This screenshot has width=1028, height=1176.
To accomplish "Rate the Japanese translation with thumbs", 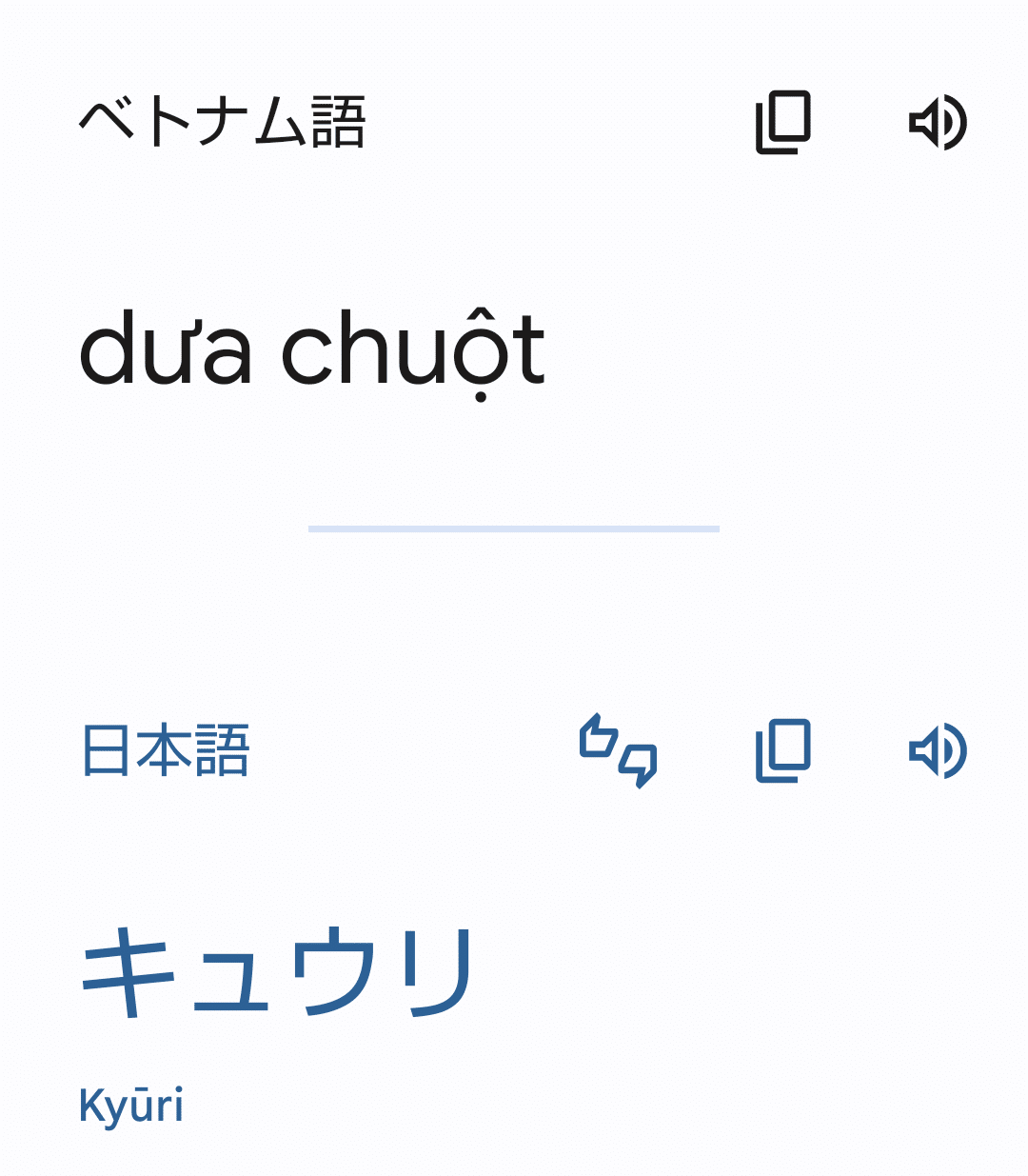I will (x=618, y=750).
